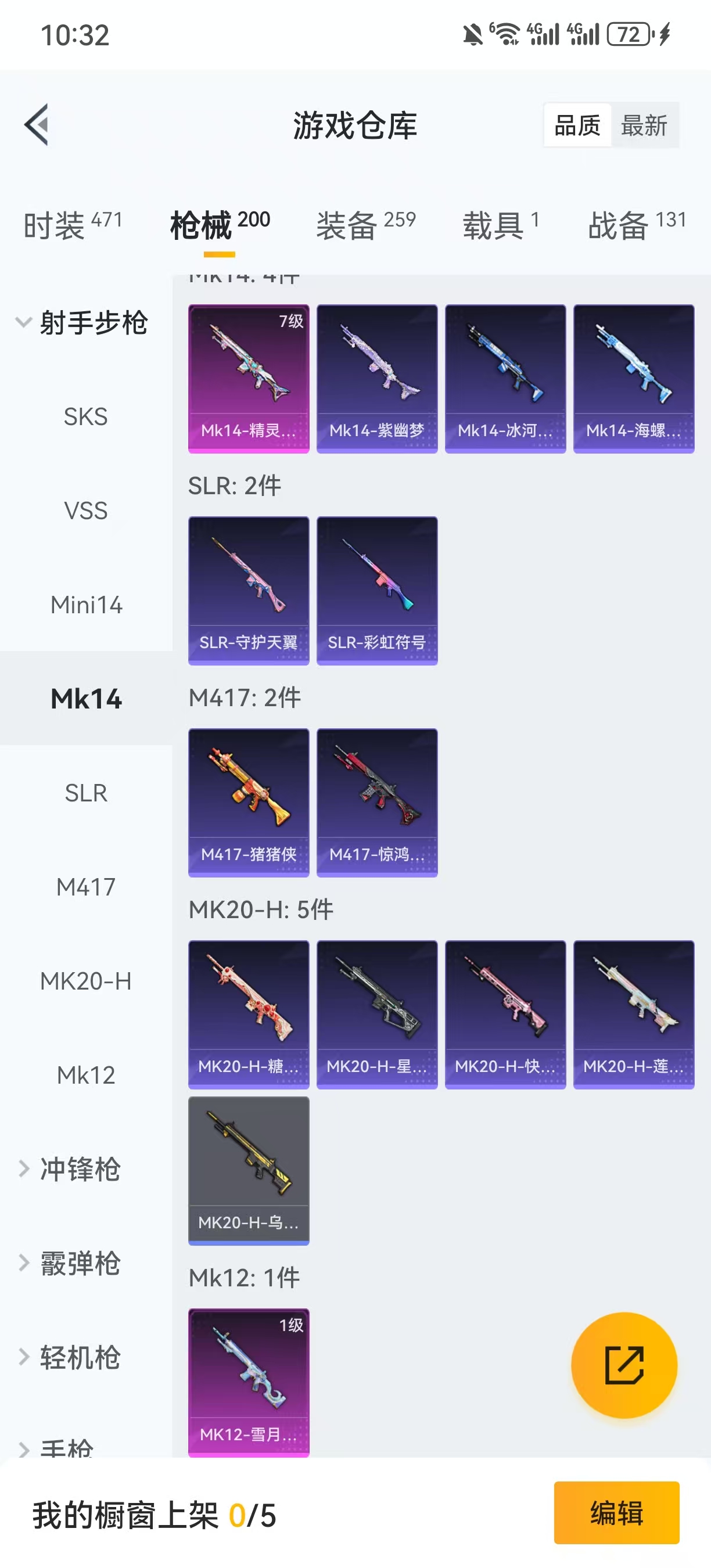Viewport: 711px width, 1568px height.
Task: Open the SLR-彩虹符号 item
Action: coord(377,591)
